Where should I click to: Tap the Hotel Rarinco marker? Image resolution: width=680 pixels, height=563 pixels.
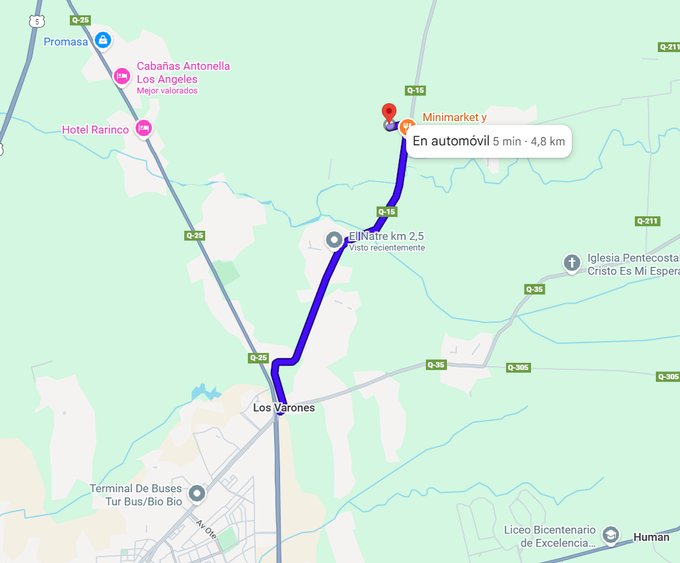tap(143, 128)
